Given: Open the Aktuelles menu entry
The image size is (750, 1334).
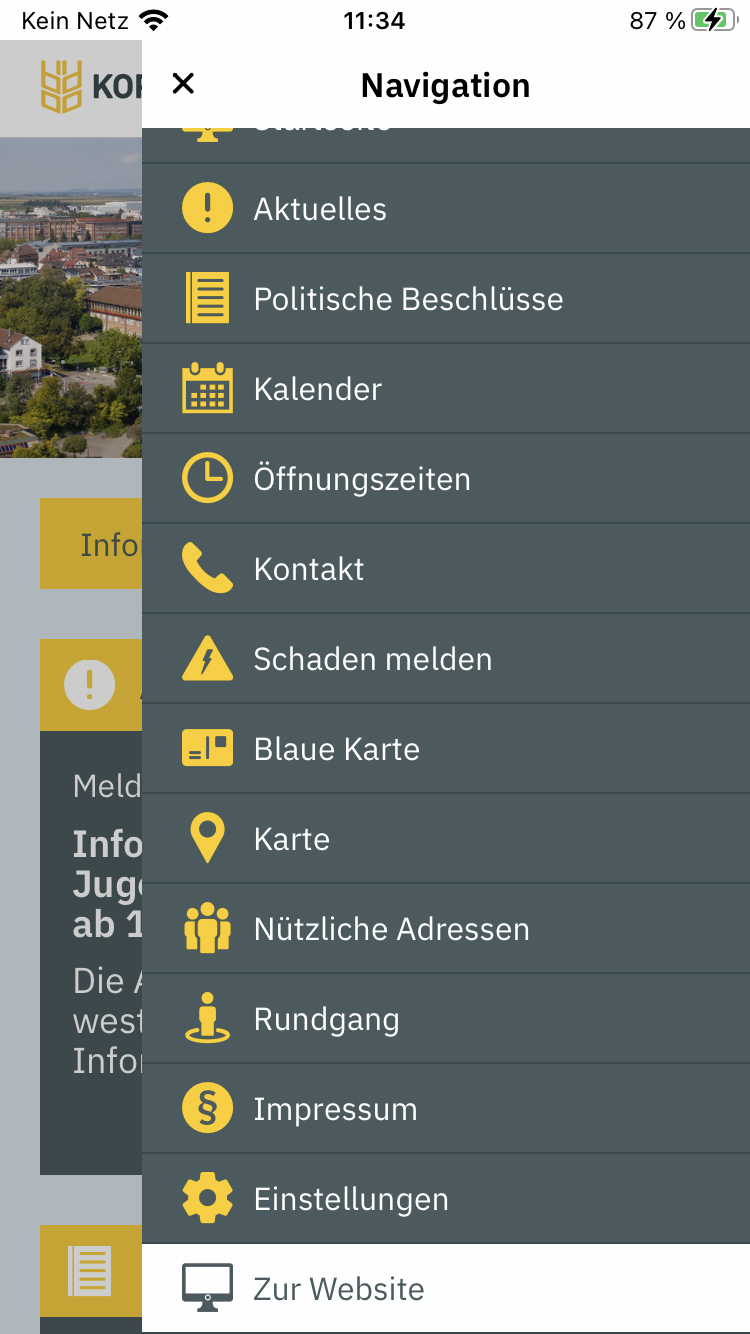Looking at the screenshot, I should 322,208.
